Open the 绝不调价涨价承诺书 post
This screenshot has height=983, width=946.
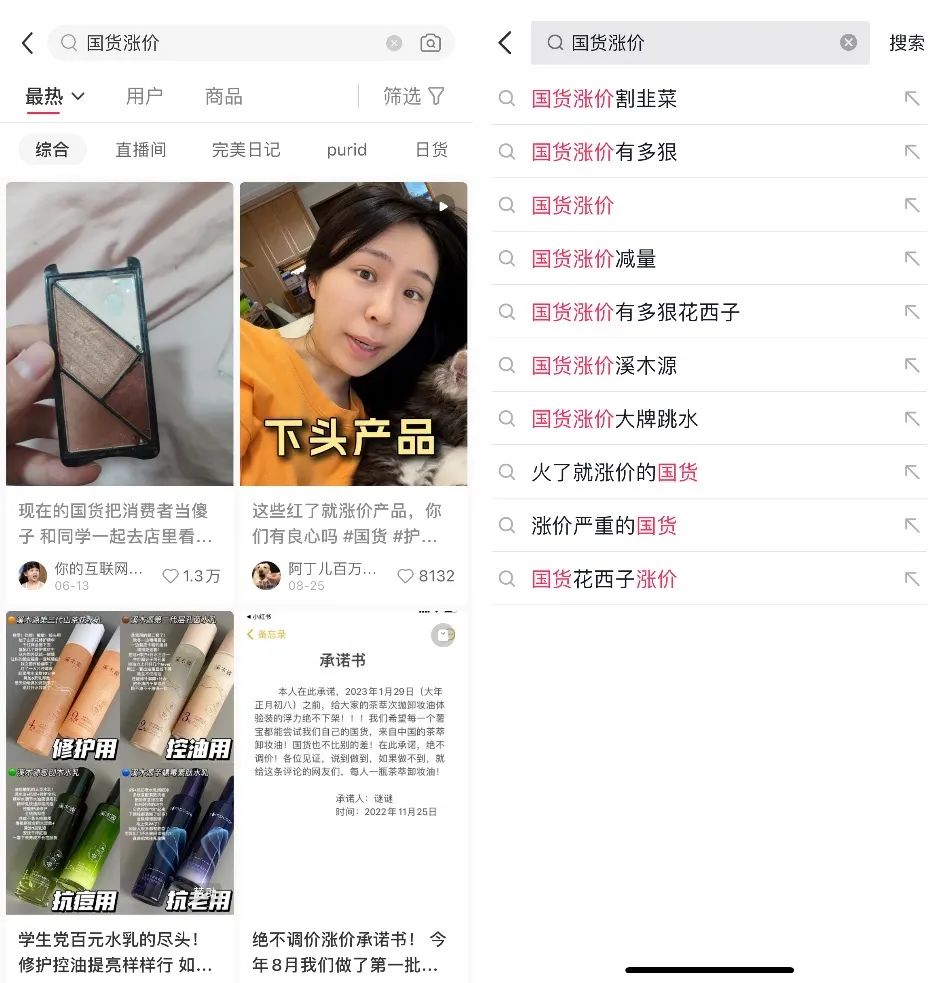click(353, 762)
